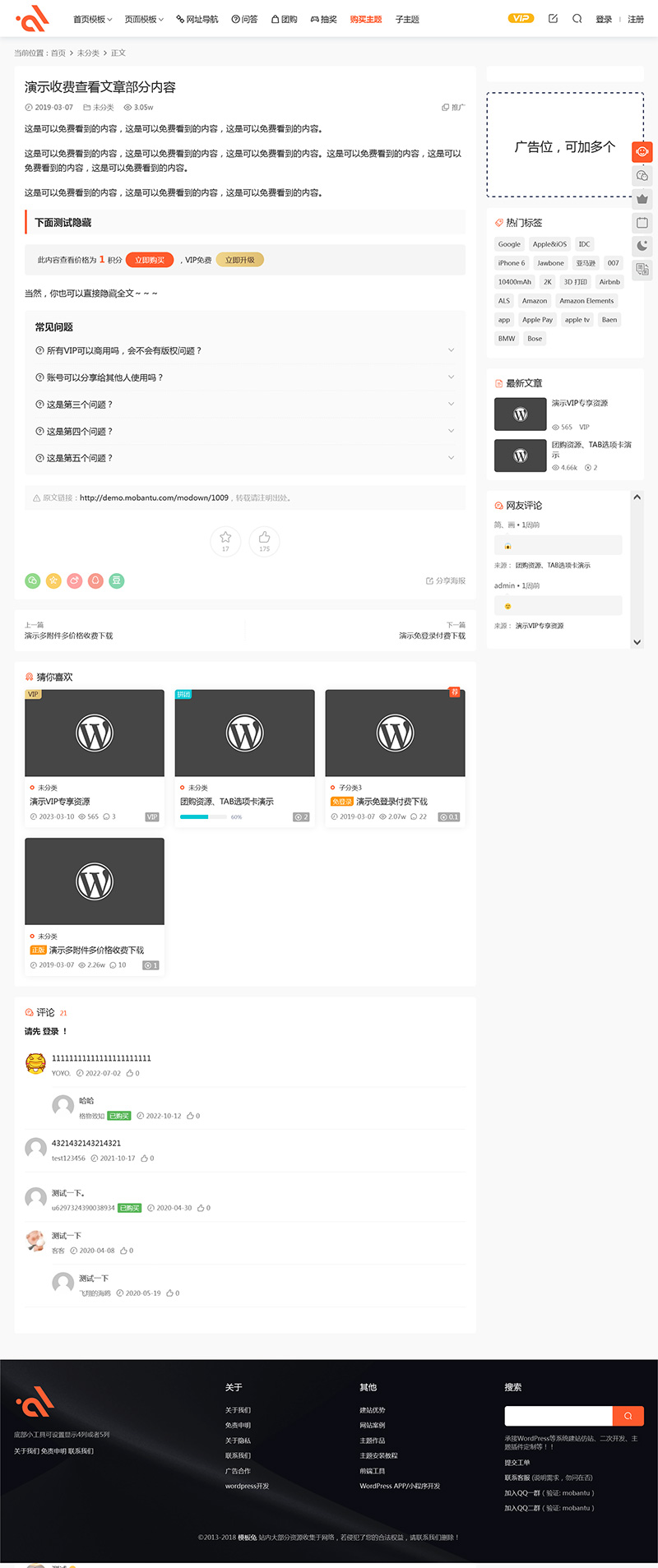Screen dimensions: 658x1568
Task: Open the 演示VIP专享资源 card in 猜你喜欢
Action: click(x=95, y=733)
